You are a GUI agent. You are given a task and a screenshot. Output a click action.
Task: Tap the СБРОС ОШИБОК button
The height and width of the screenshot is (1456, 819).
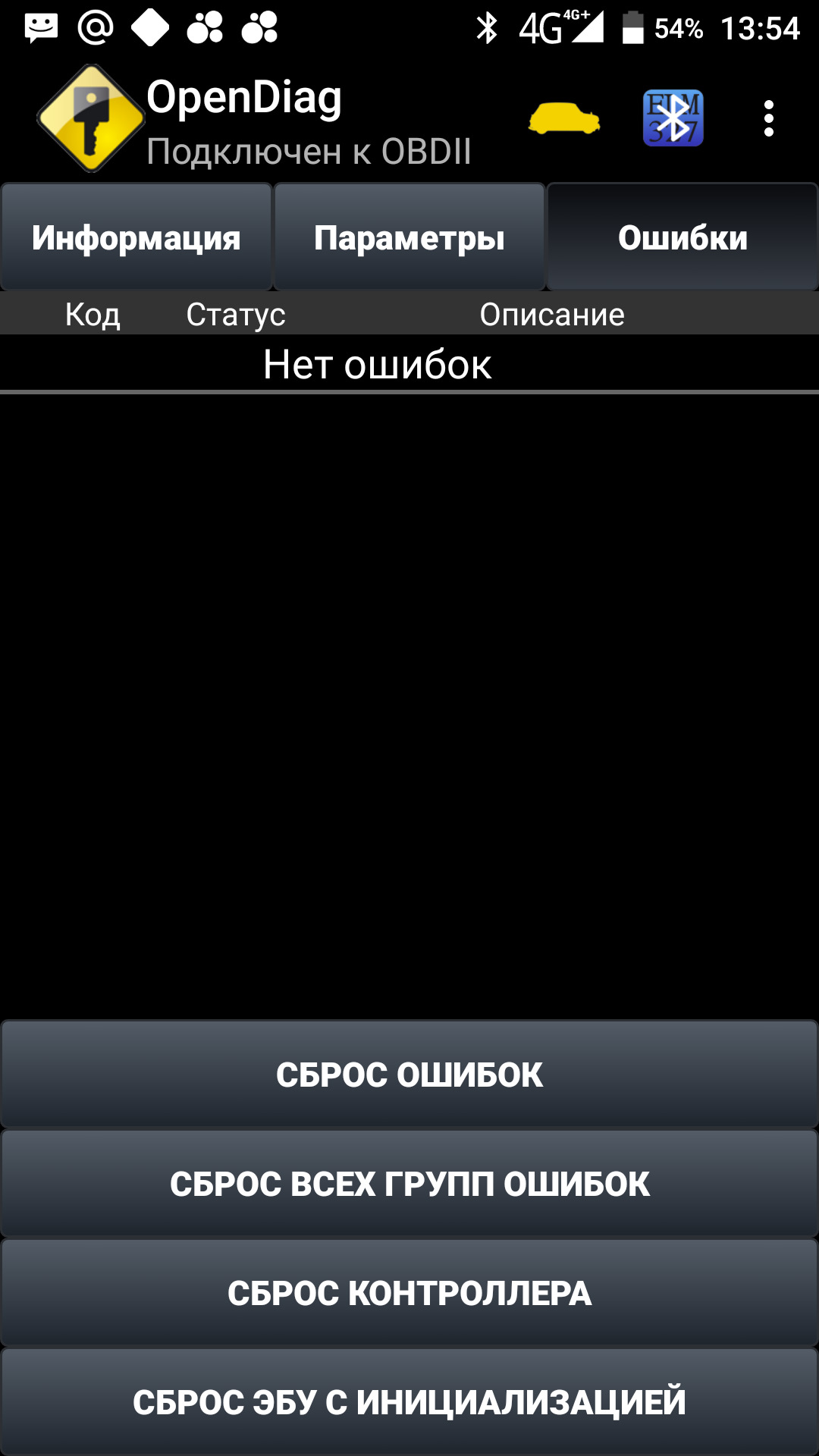409,1075
